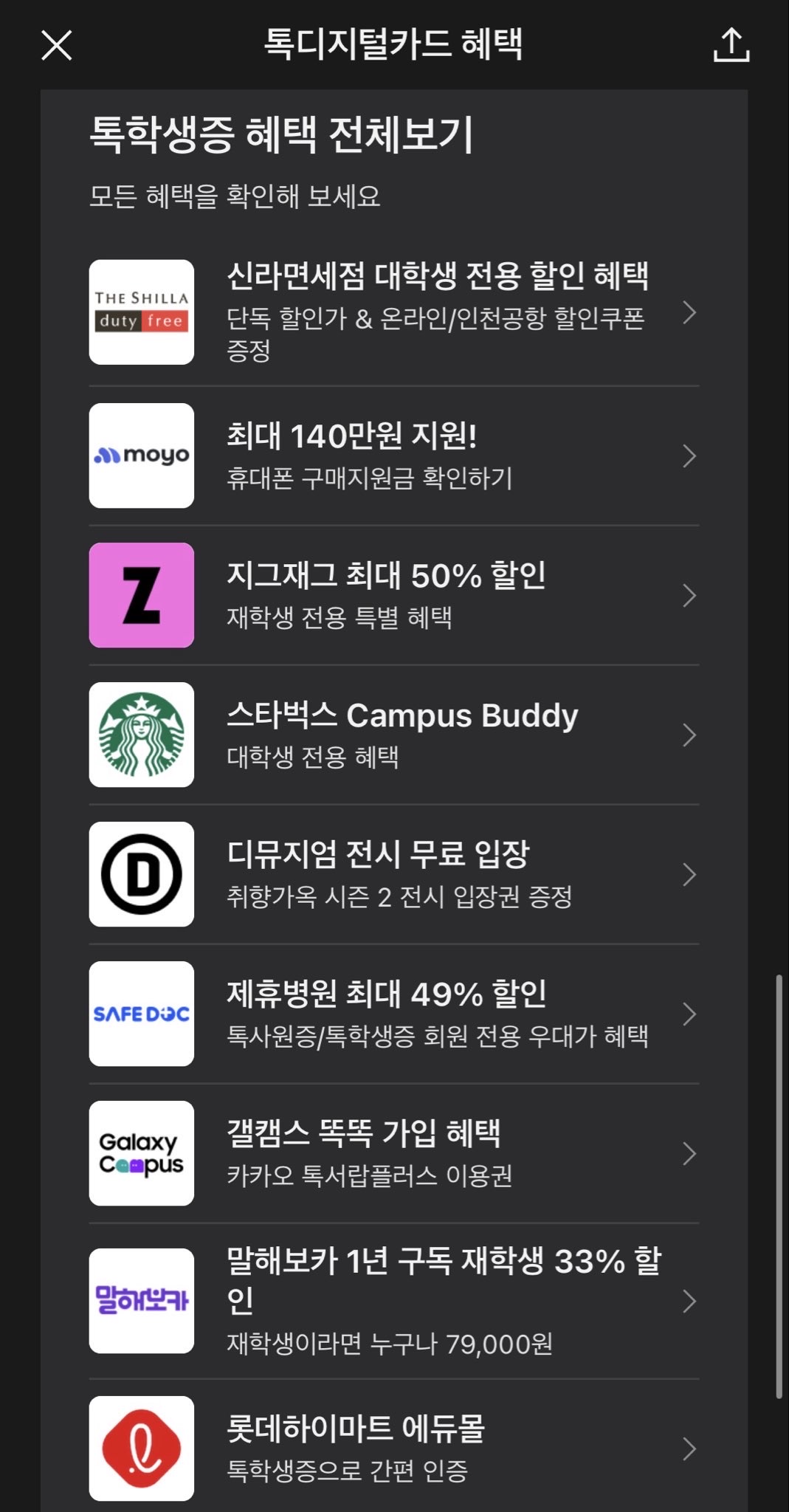Viewport: 789px width, 1512px height.
Task: Open 갤캠스 똑똑 가입 혜택
Action: [393, 1153]
